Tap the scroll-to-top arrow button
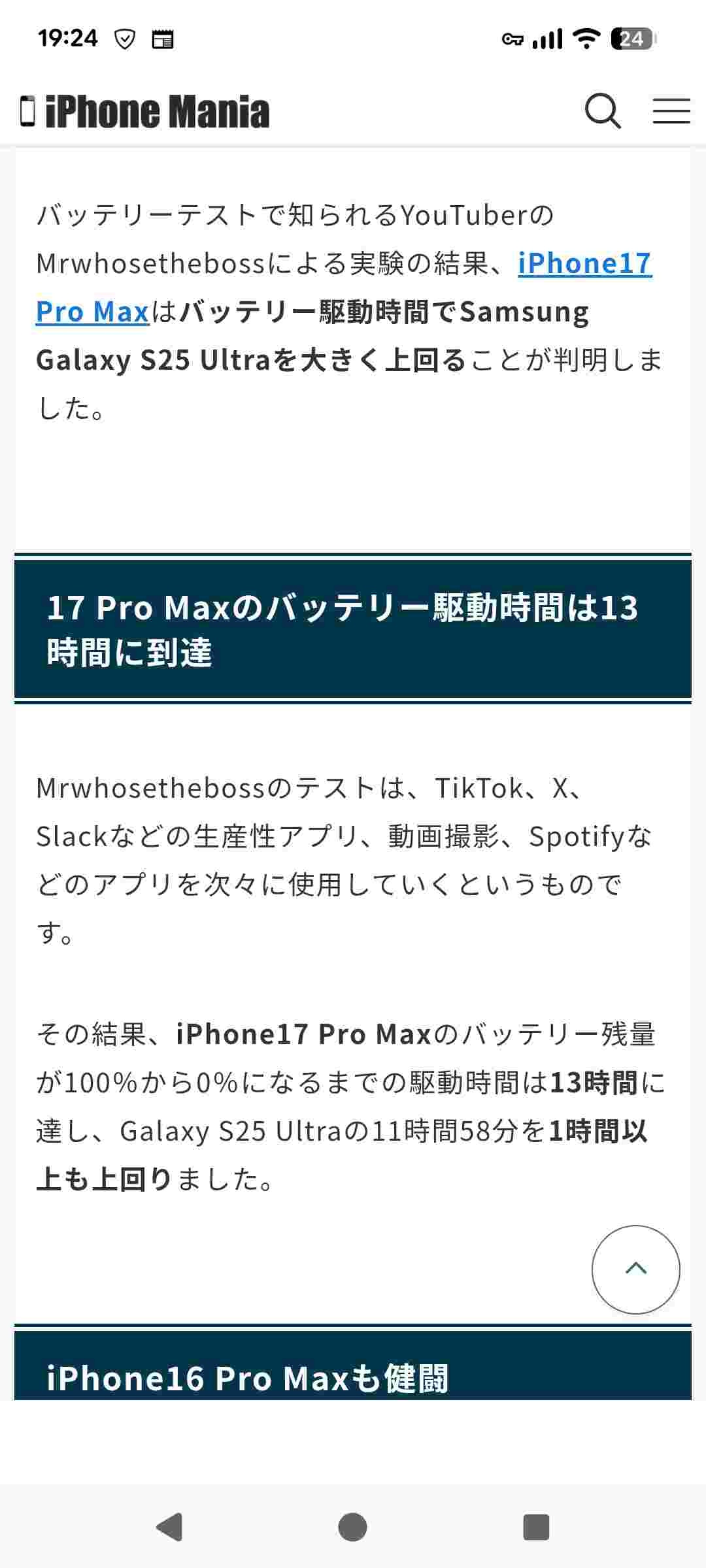The width and height of the screenshot is (706, 1568). point(635,1269)
